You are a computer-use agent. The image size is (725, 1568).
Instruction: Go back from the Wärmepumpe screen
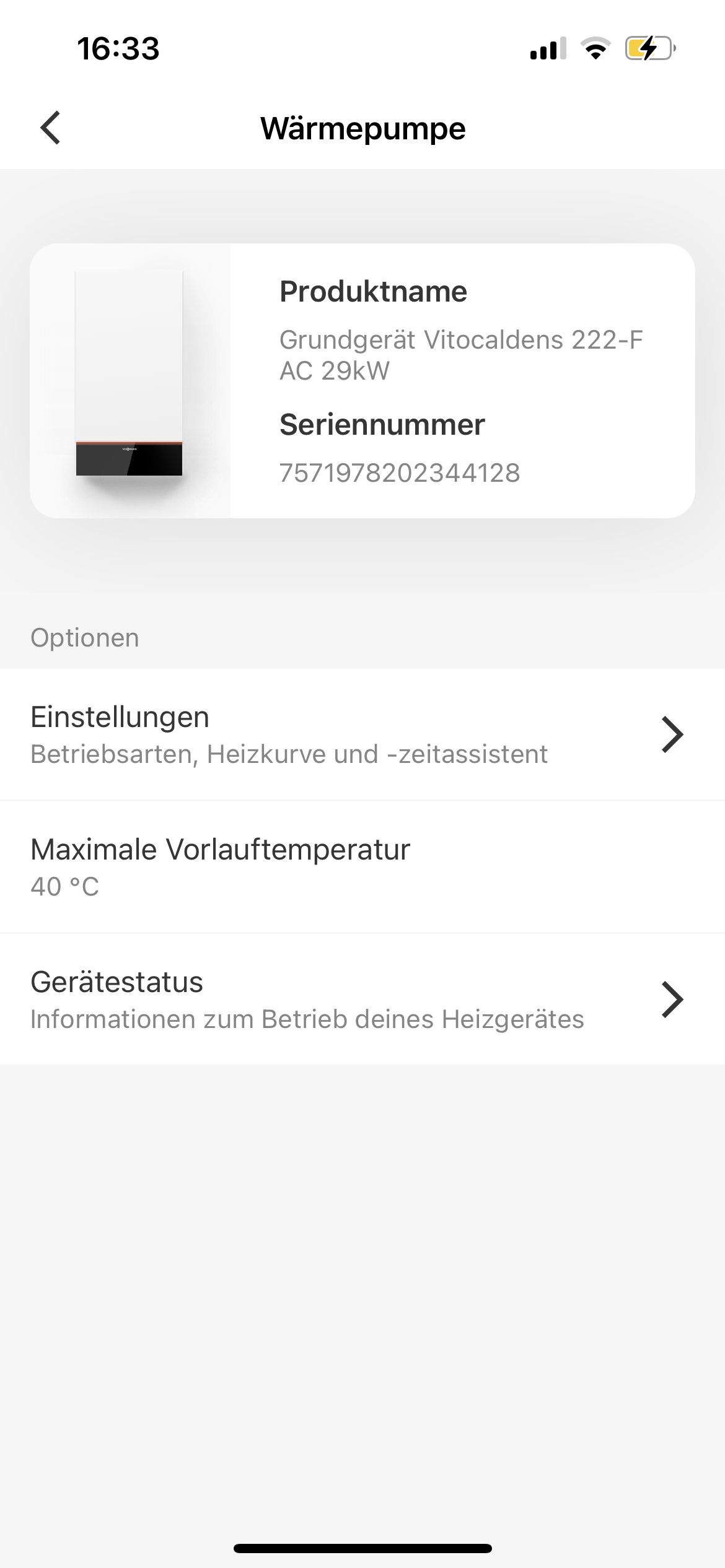click(51, 128)
